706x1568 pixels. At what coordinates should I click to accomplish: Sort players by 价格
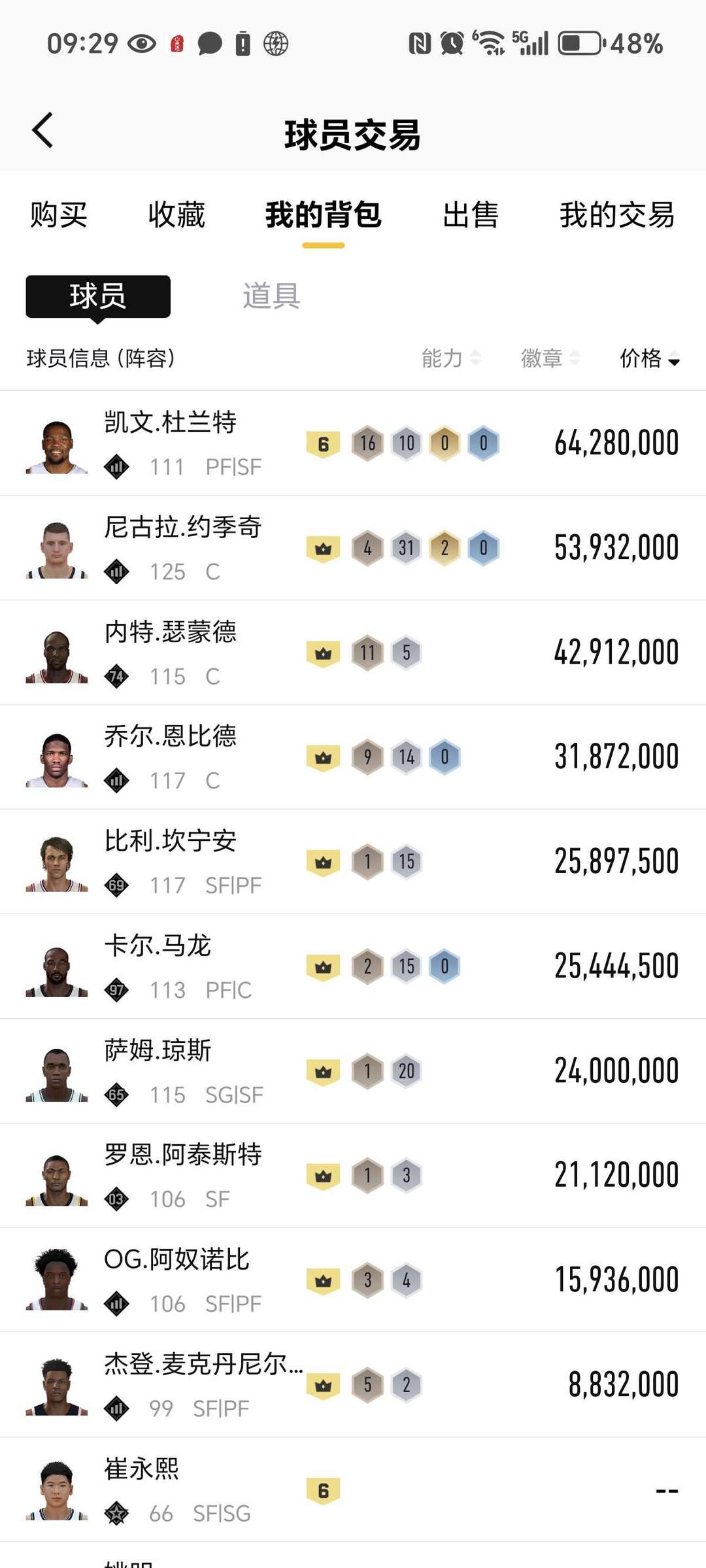[650, 358]
